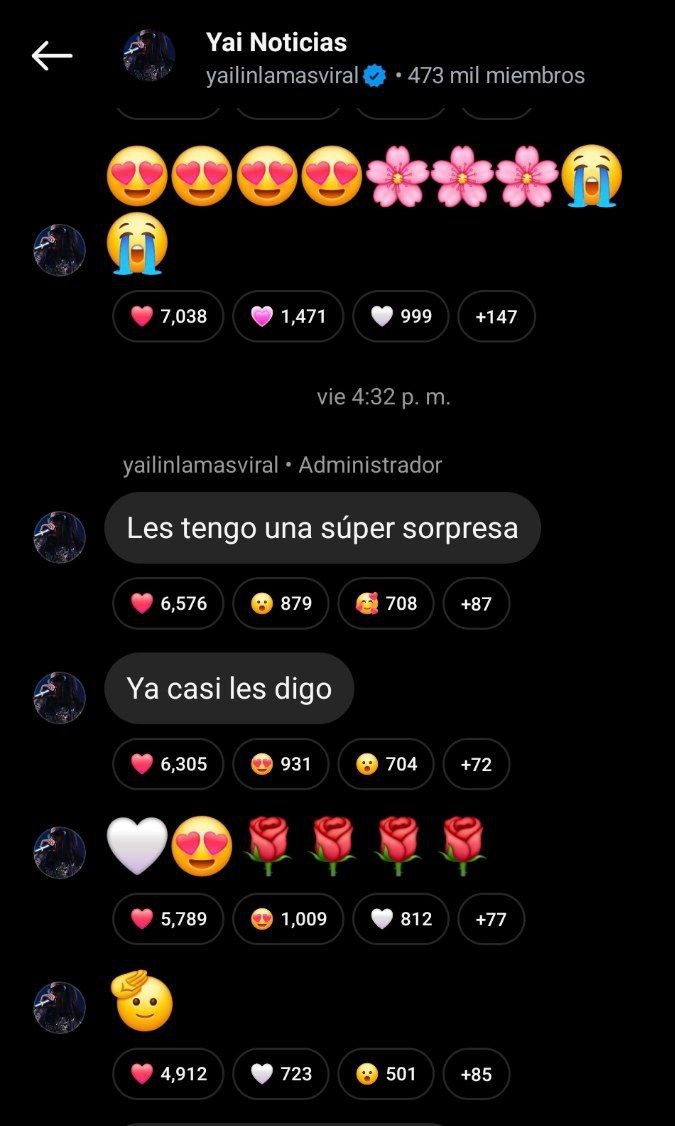675x1126 pixels.
Task: Expand the +72 reactions list
Action: tap(475, 764)
